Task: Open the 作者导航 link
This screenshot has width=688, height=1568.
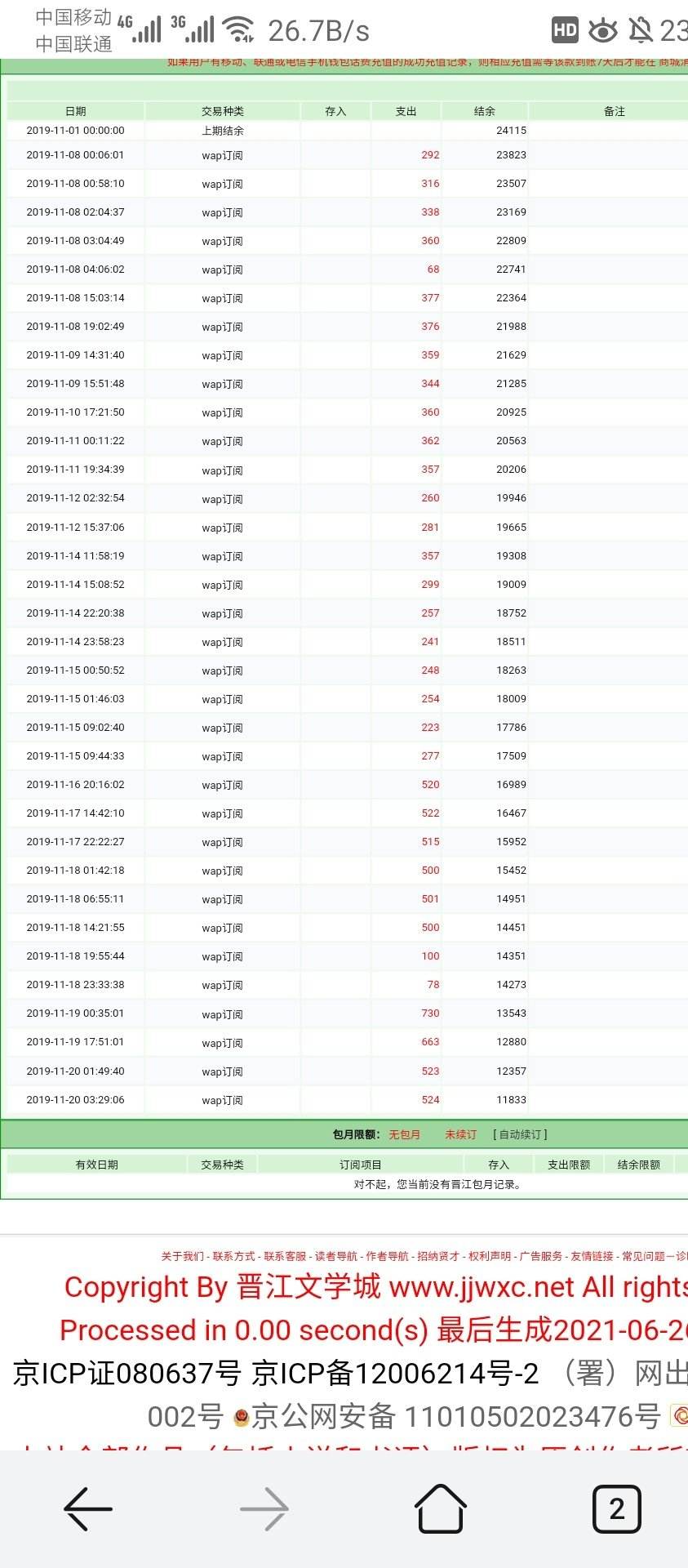Action: pos(387,1256)
